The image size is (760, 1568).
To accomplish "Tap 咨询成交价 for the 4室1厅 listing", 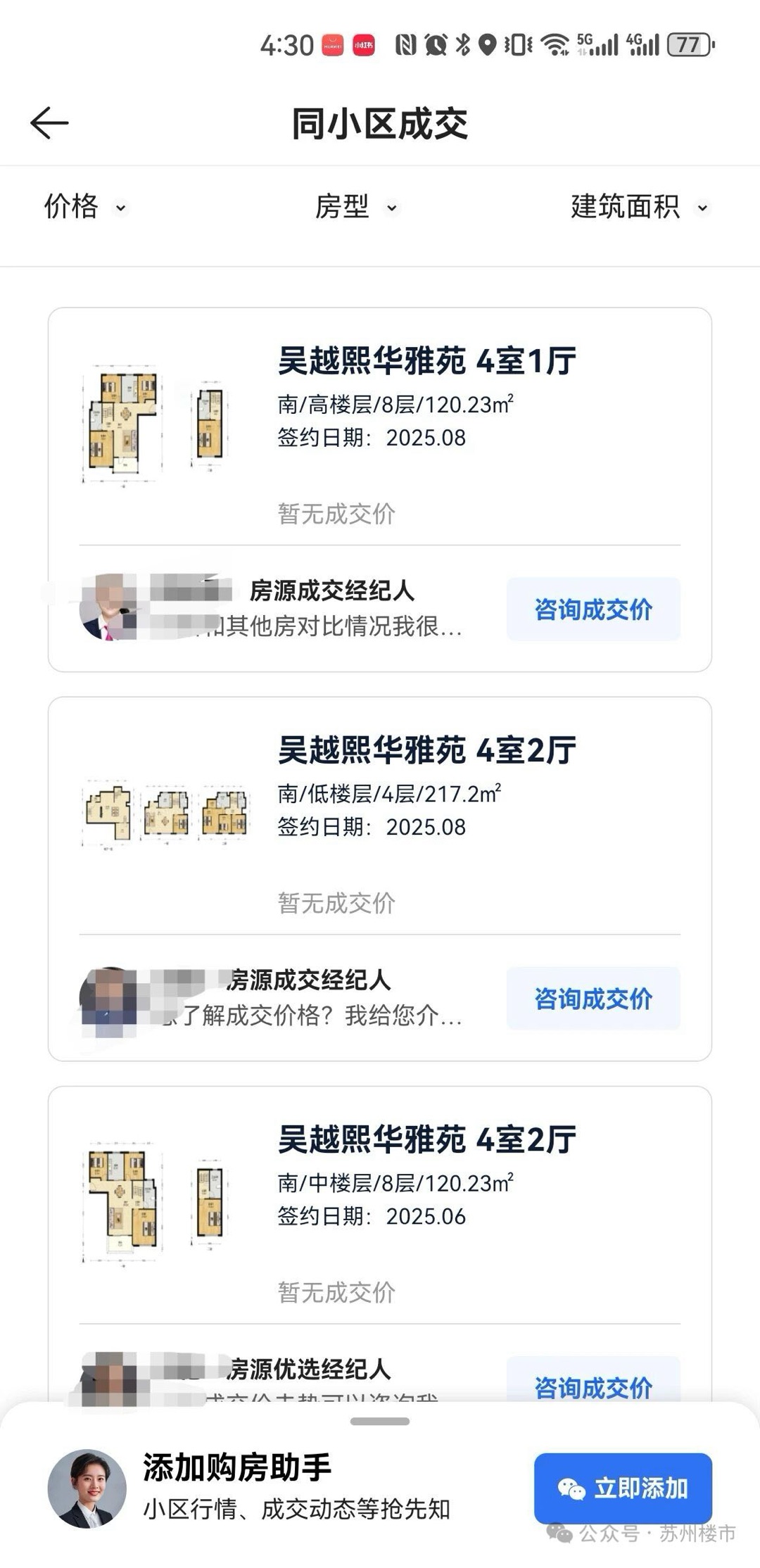I will 593,609.
